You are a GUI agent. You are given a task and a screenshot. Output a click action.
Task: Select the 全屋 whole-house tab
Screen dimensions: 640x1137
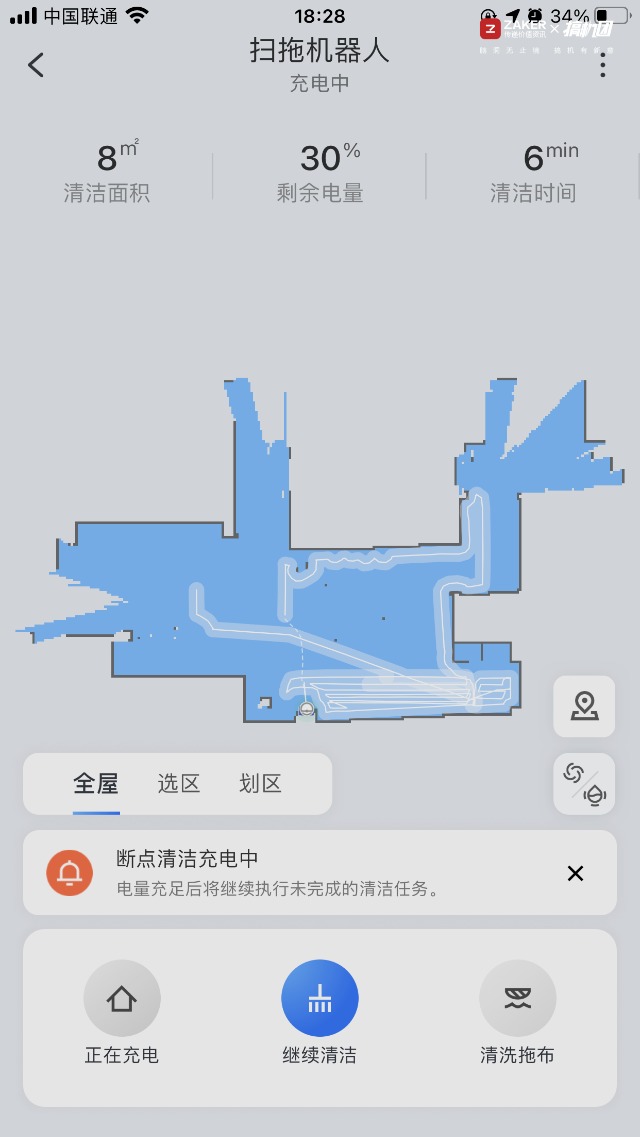pos(96,783)
